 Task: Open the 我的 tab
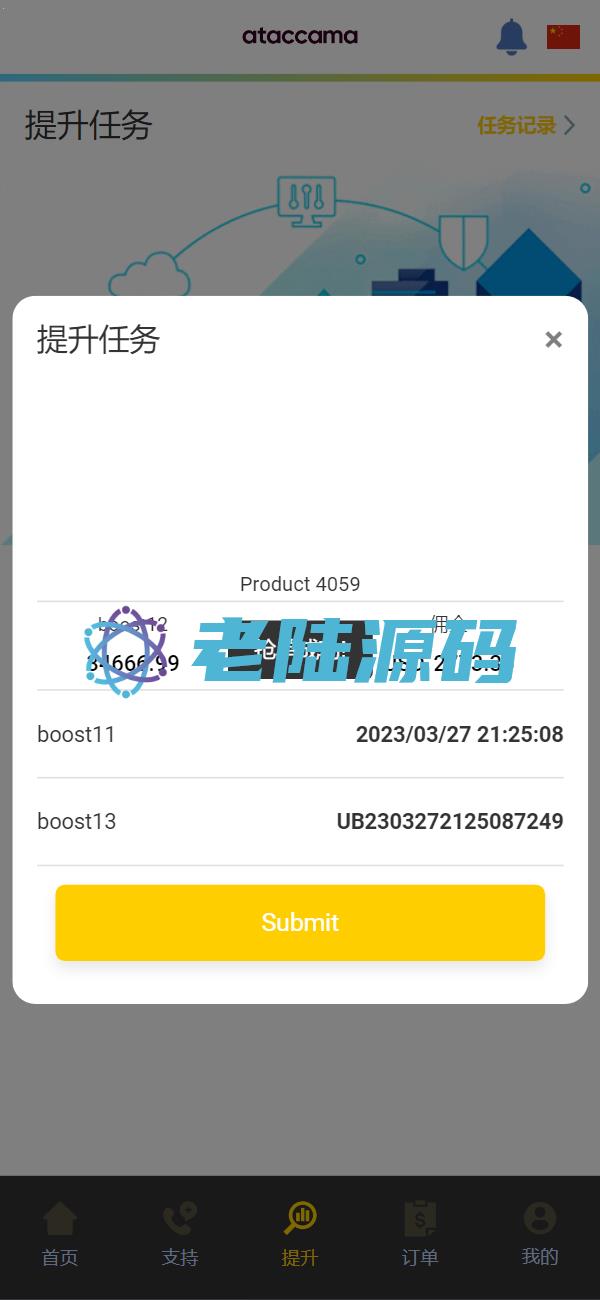[540, 1235]
